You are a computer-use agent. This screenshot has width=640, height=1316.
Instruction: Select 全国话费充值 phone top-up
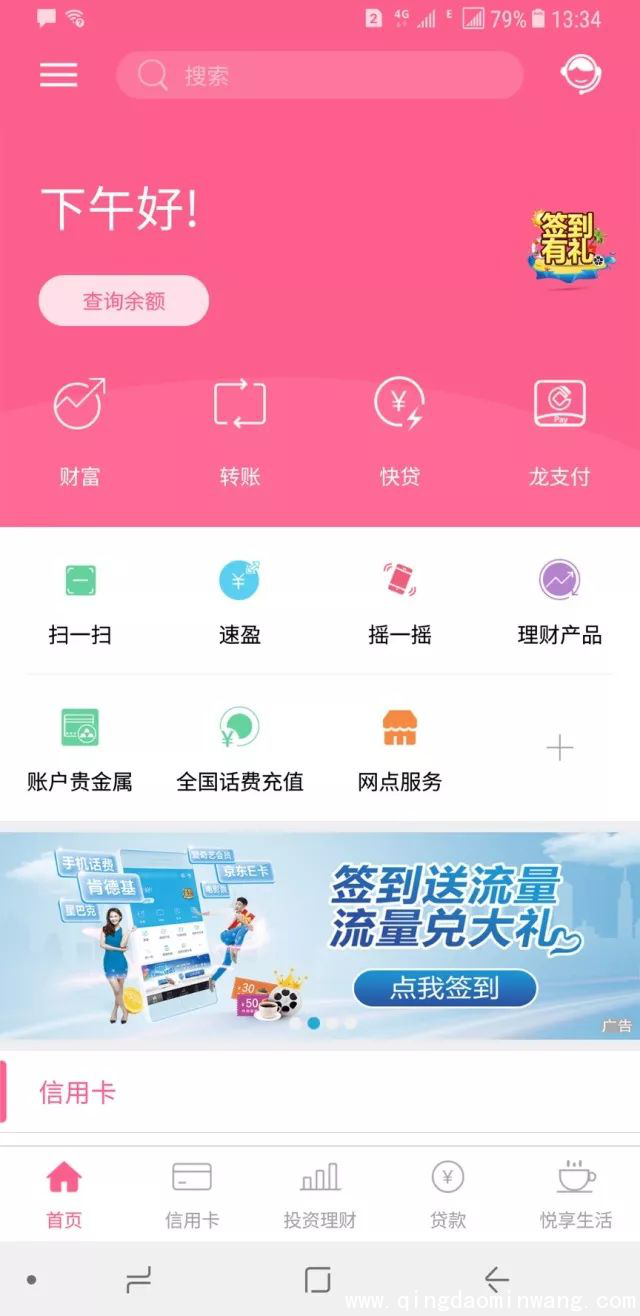coord(240,750)
